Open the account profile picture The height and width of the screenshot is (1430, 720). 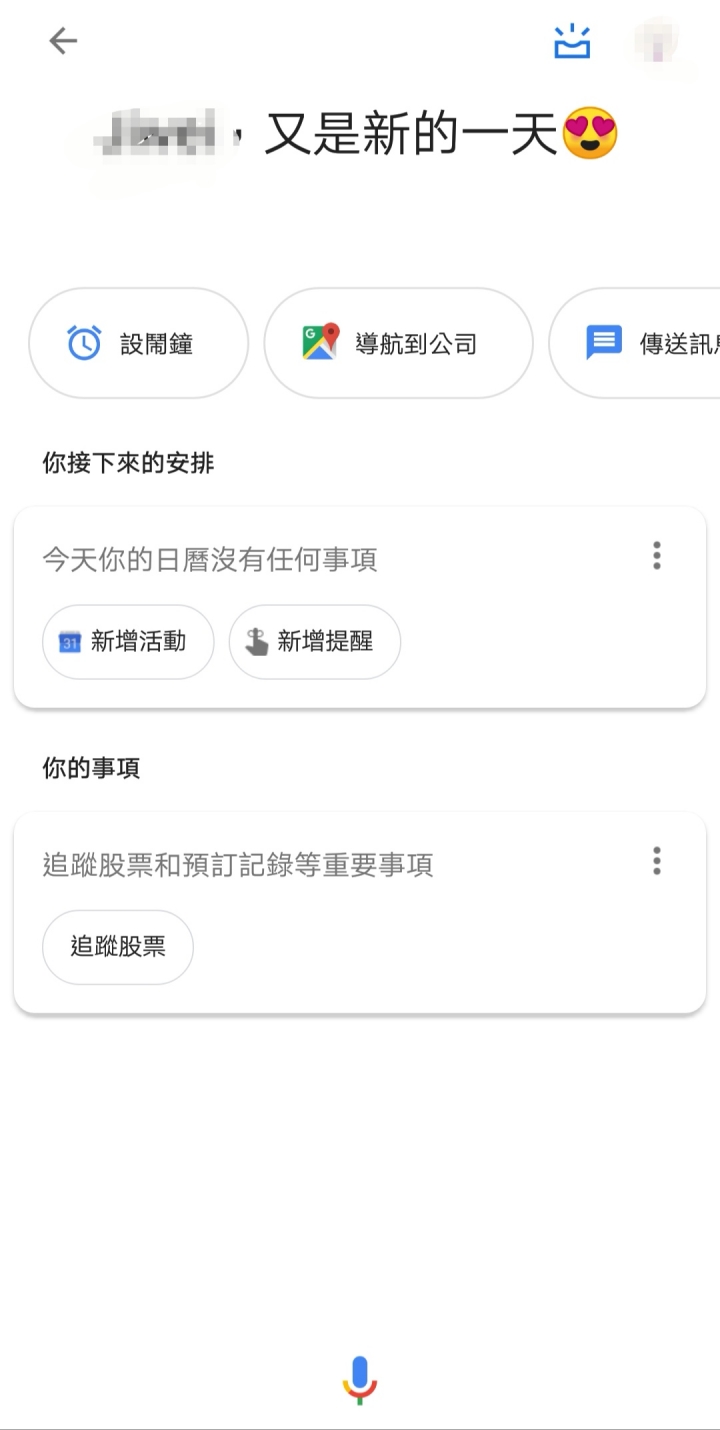659,42
